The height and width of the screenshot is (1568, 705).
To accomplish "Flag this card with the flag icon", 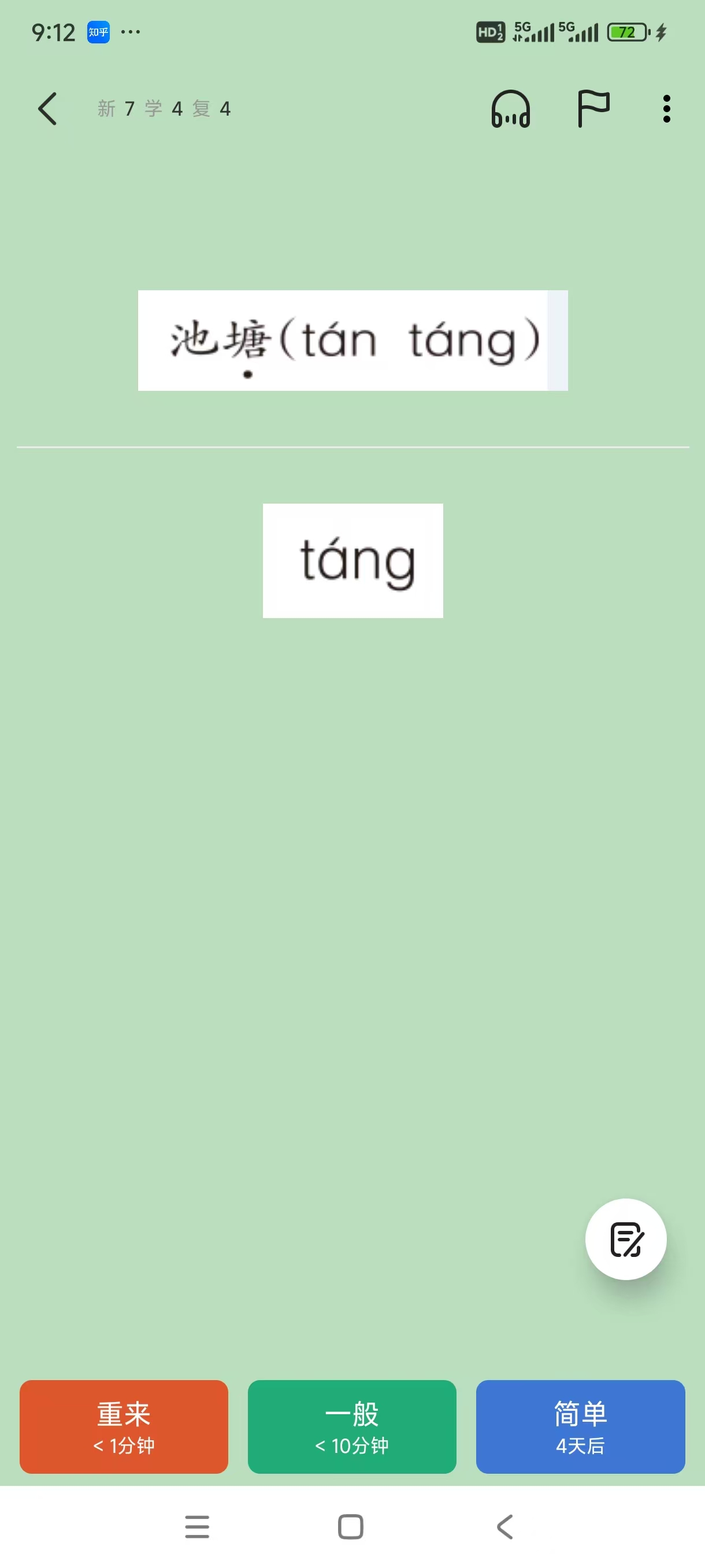I will coord(592,109).
